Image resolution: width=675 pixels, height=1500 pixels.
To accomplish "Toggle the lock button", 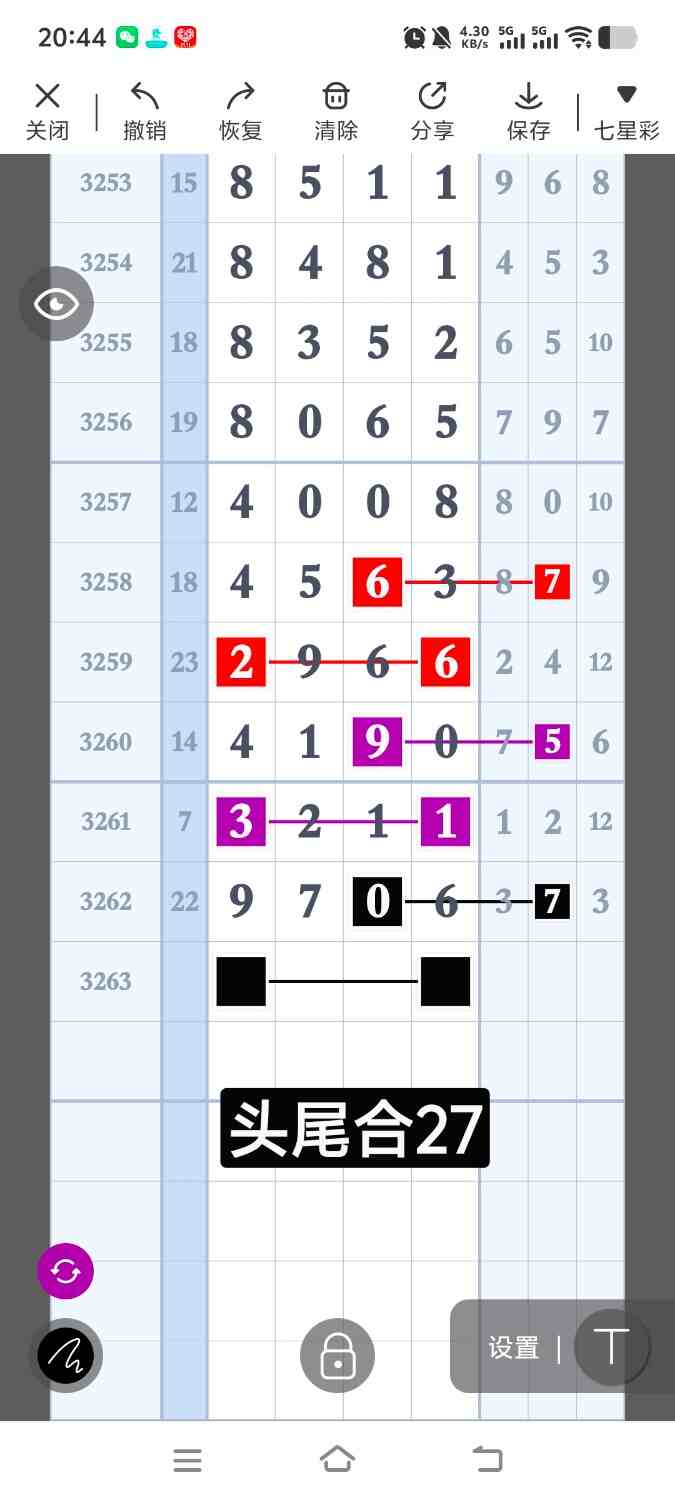I will click(x=337, y=1356).
